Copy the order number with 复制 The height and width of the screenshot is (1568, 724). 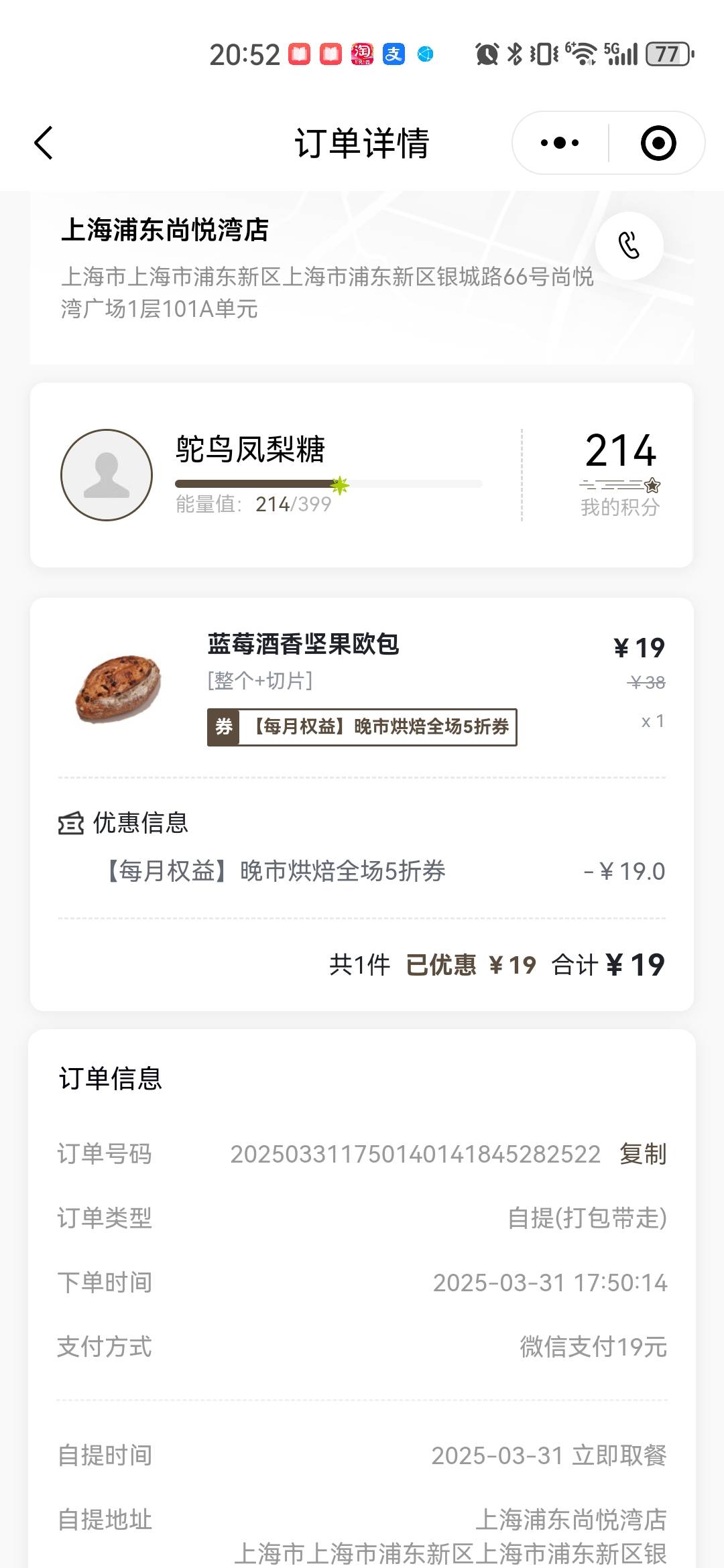click(643, 1154)
